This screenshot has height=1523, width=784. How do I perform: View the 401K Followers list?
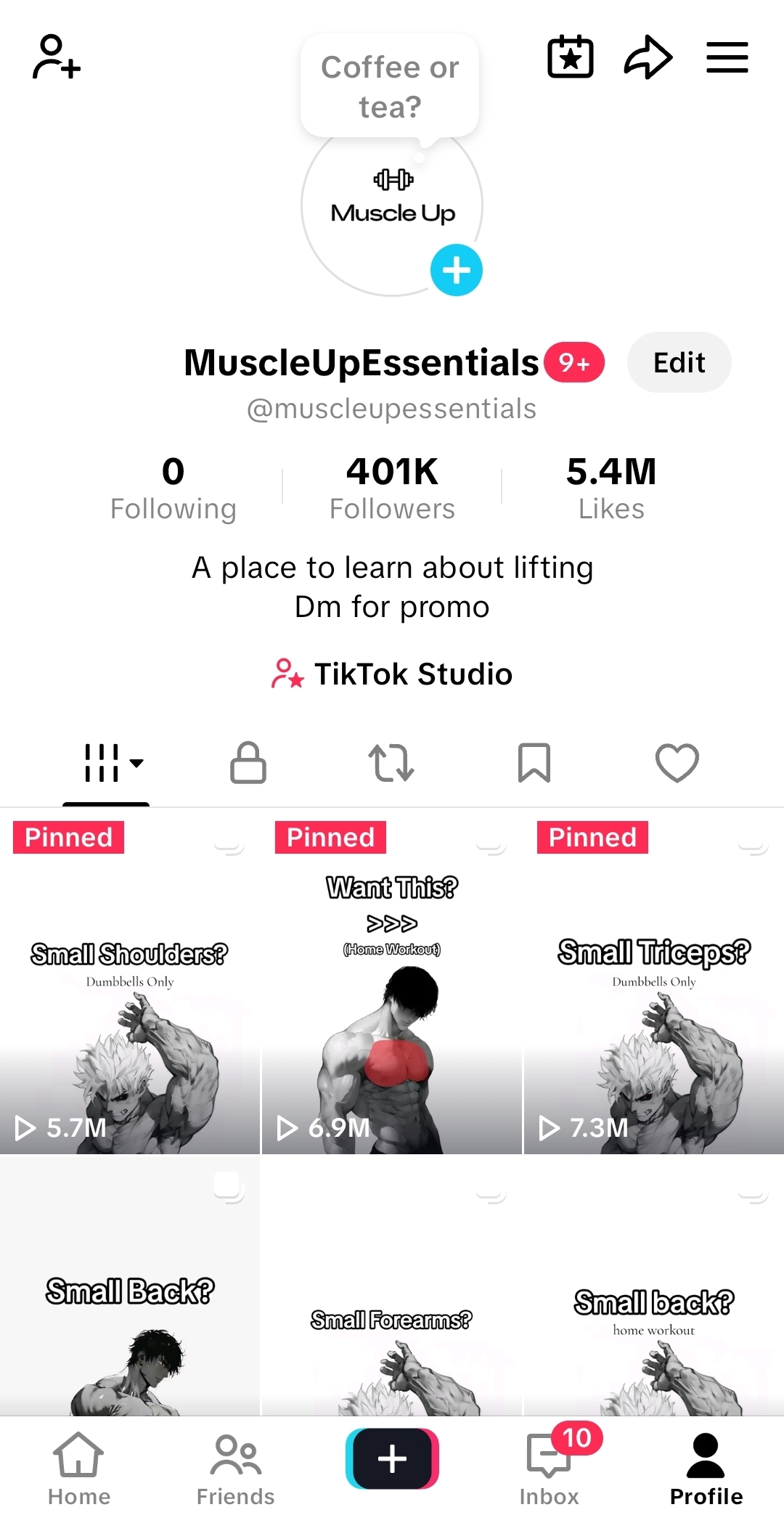[392, 488]
